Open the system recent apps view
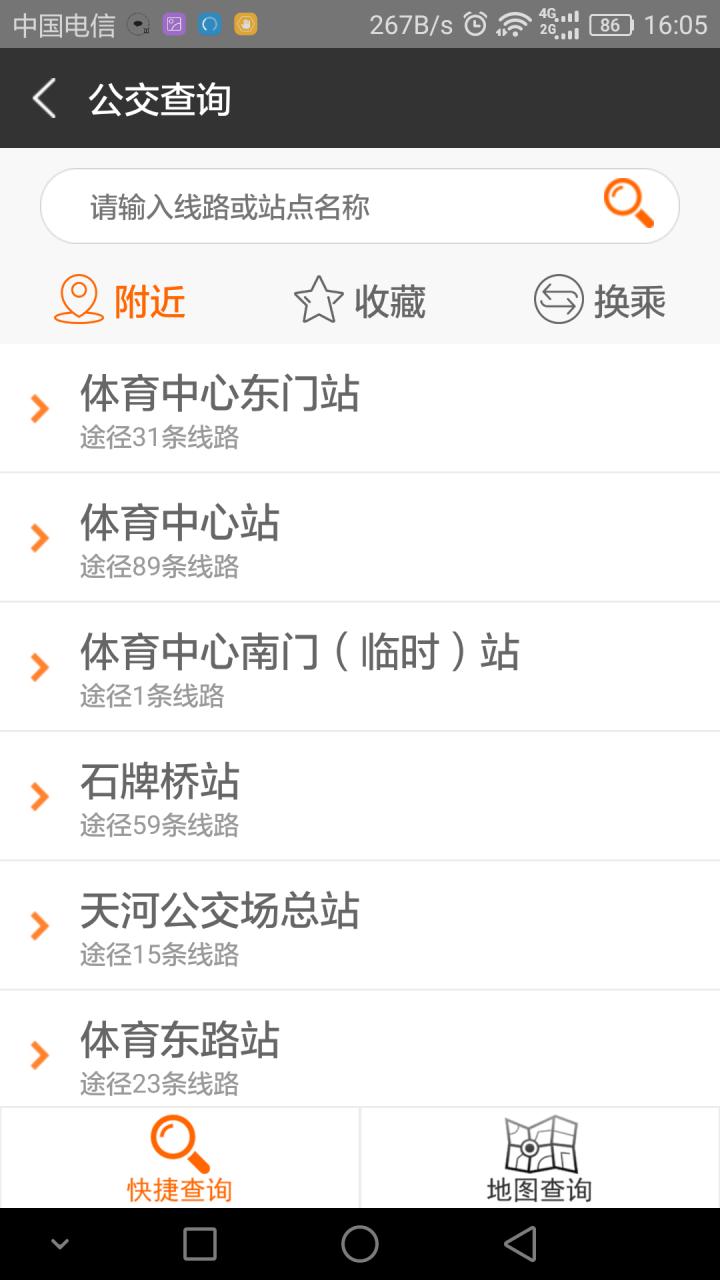 [200, 1244]
